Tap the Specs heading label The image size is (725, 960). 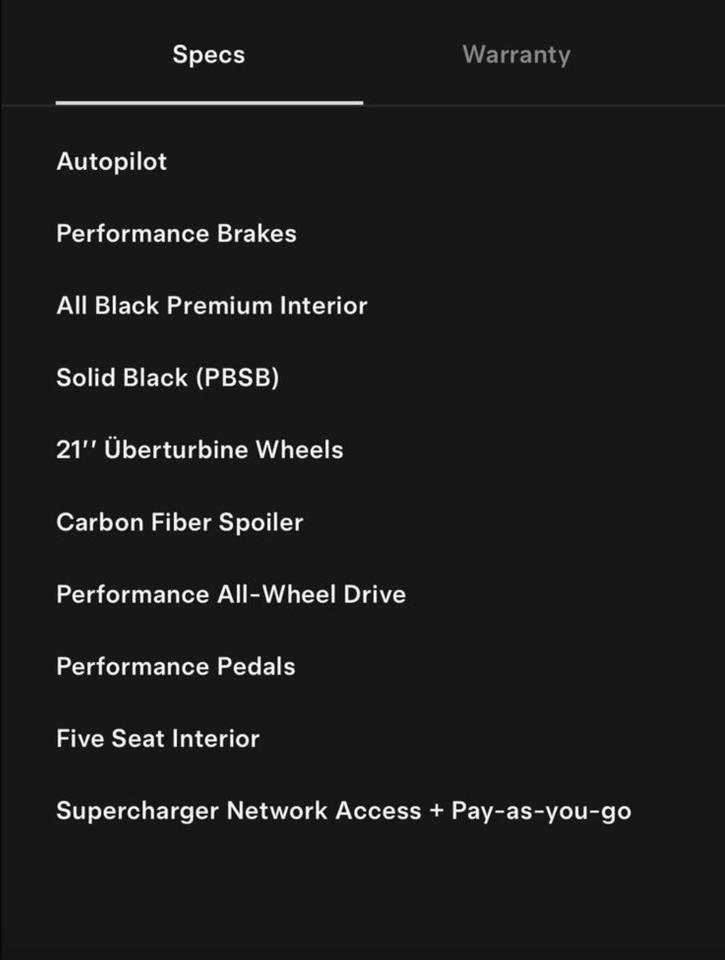pyautogui.click(x=209, y=55)
